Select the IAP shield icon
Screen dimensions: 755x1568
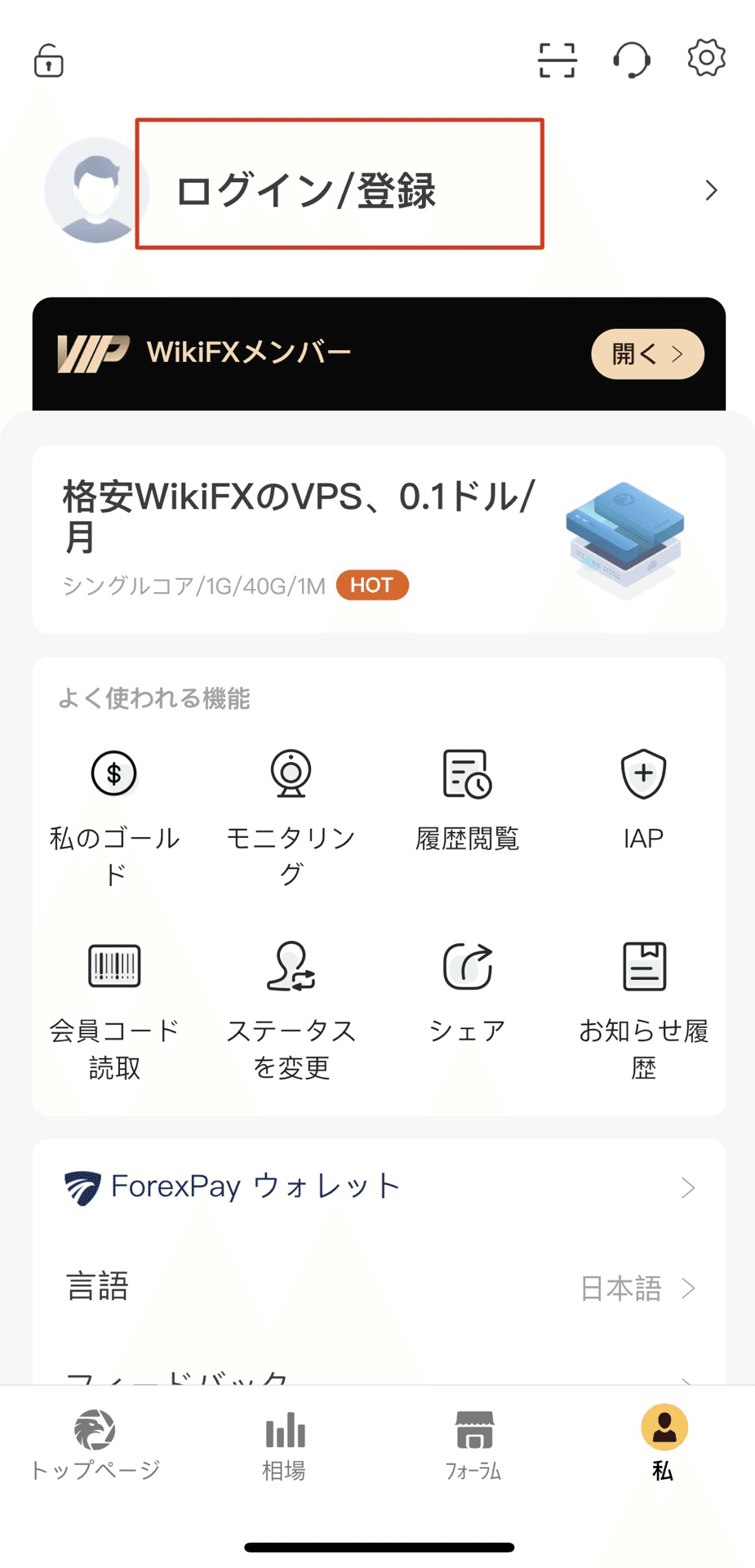[643, 773]
